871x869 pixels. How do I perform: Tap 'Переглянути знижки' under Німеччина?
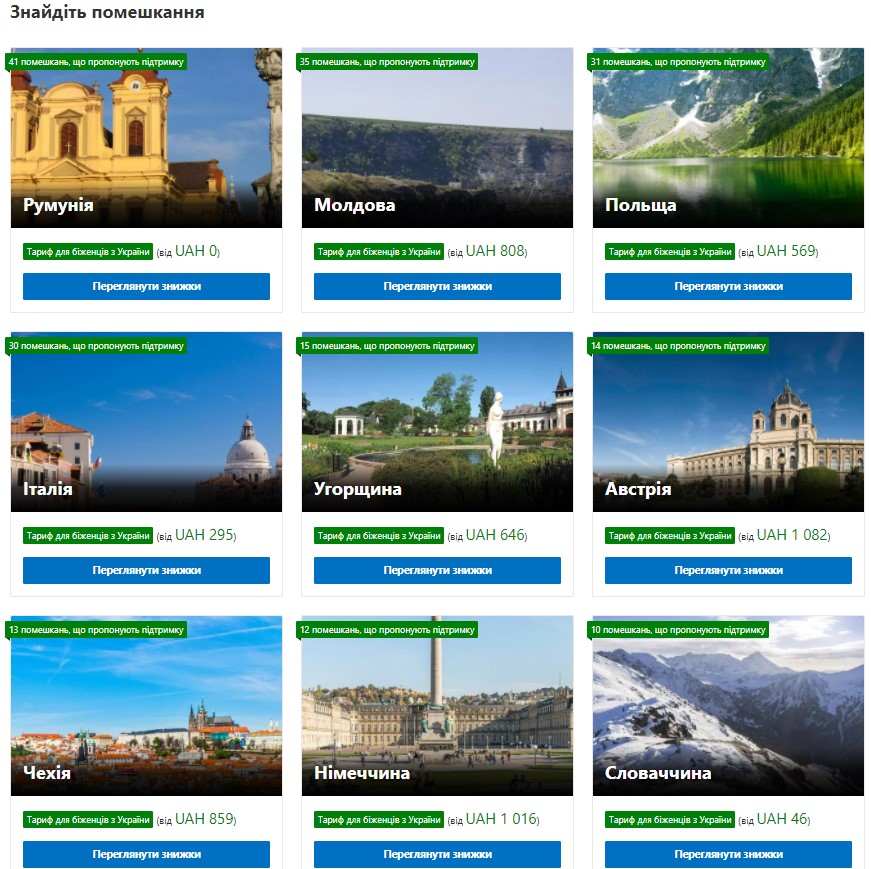click(437, 854)
